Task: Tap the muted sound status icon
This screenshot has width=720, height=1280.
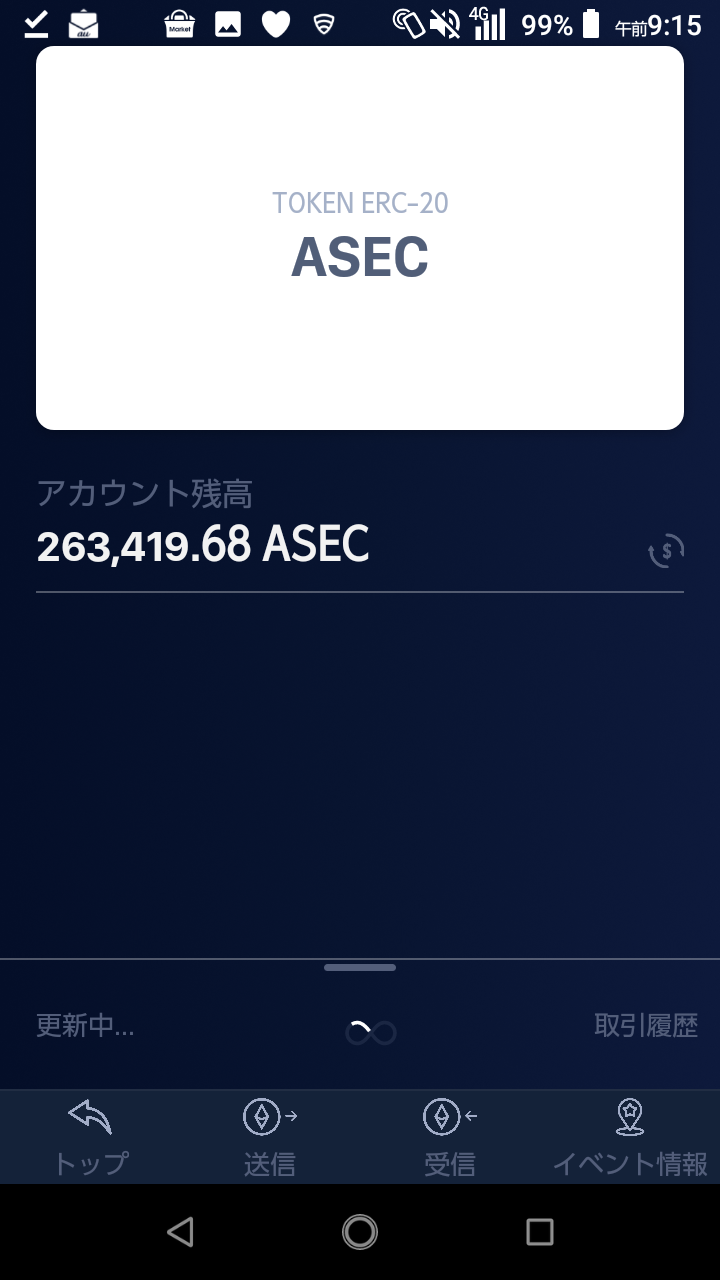Action: (441, 22)
